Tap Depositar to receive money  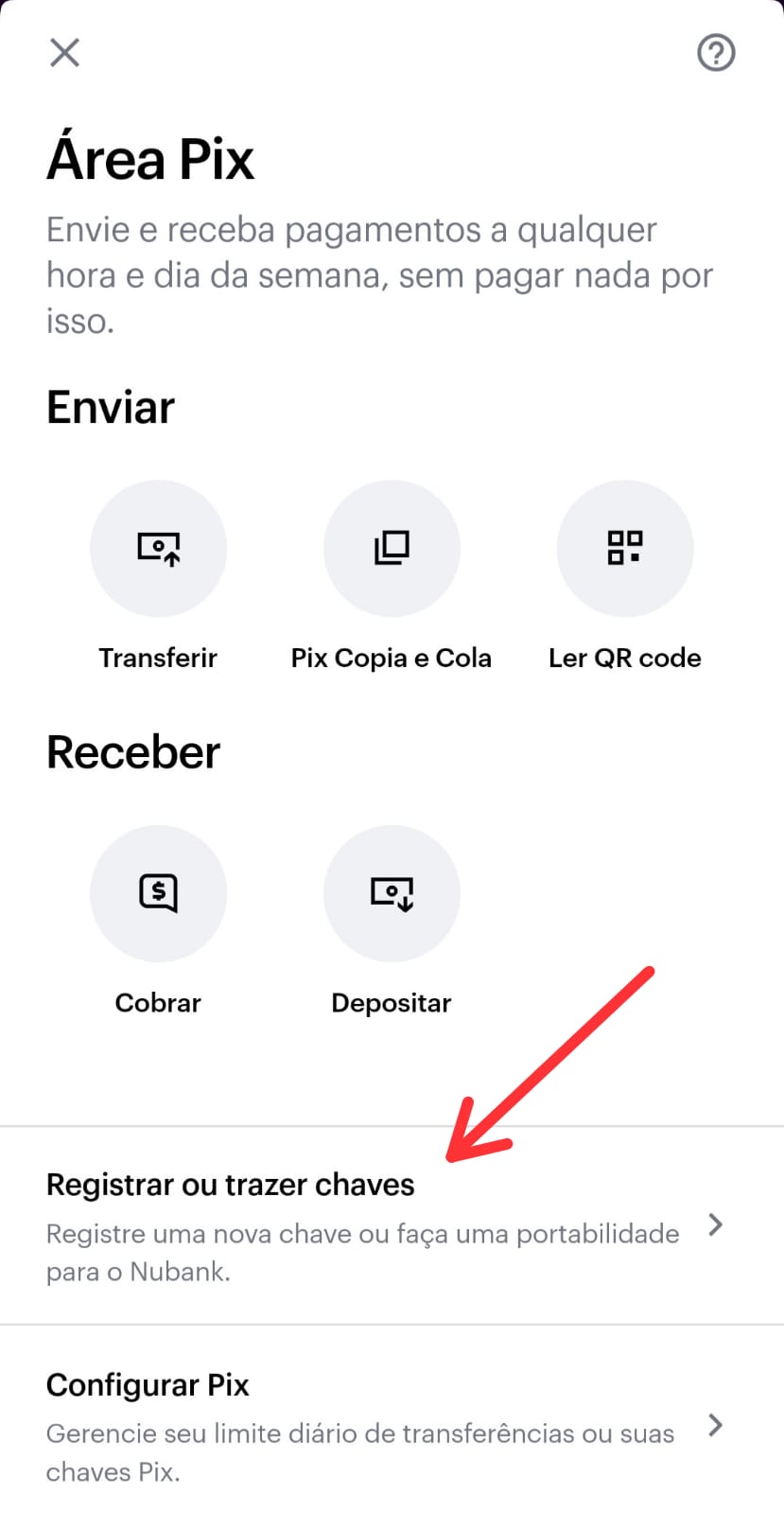pos(392,893)
